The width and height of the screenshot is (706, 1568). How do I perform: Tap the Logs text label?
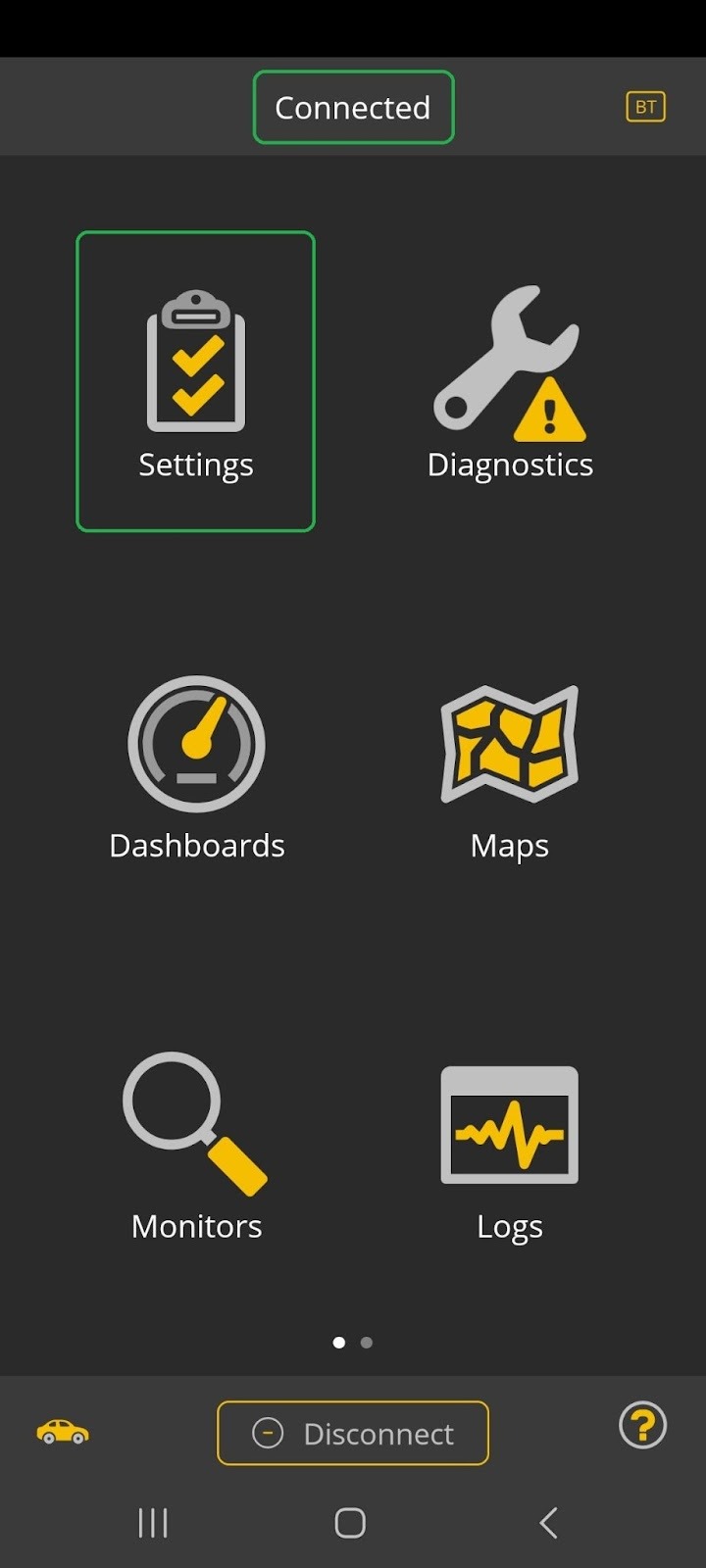point(509,1224)
